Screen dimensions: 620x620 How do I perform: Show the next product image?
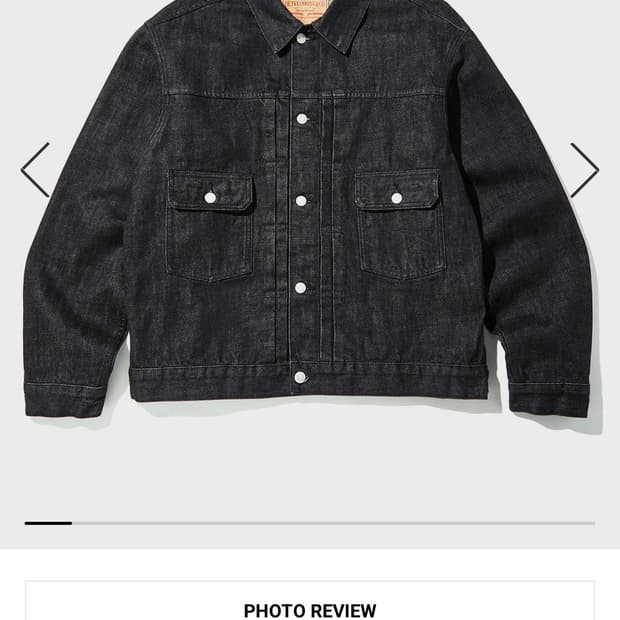click(584, 170)
